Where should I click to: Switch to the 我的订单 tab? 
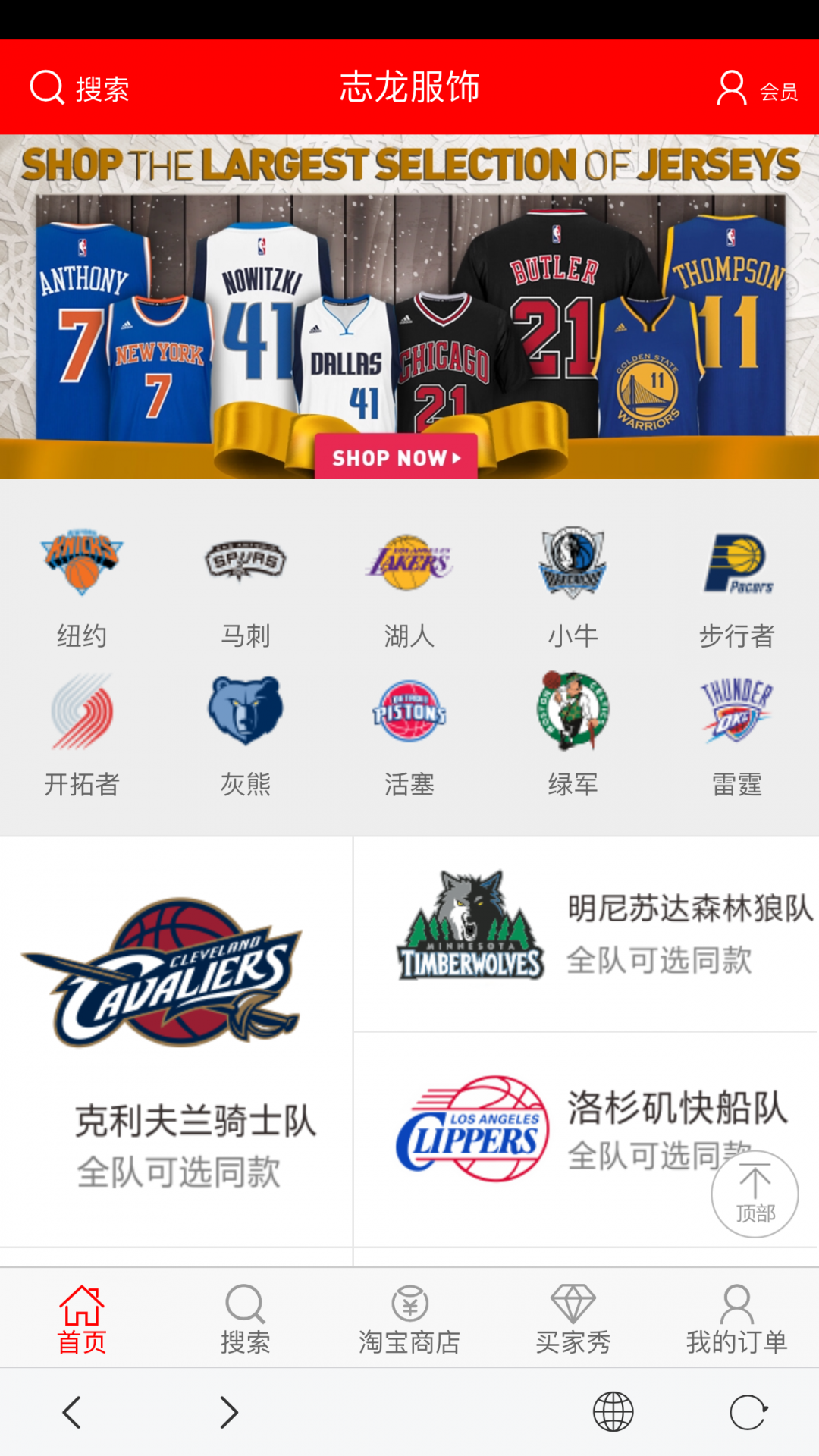[737, 1319]
